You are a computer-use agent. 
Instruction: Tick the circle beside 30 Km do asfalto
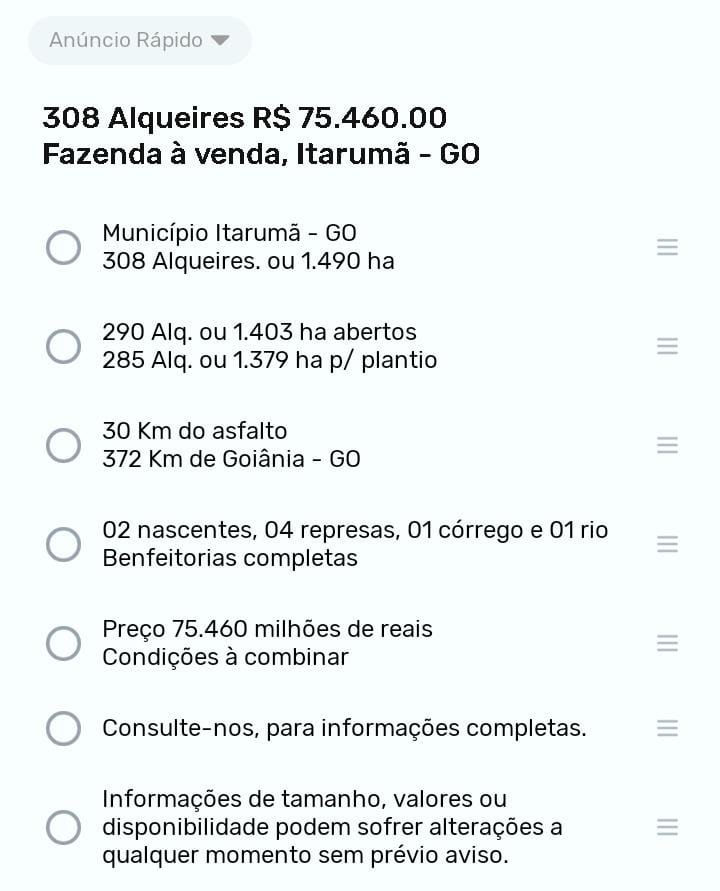(x=63, y=445)
